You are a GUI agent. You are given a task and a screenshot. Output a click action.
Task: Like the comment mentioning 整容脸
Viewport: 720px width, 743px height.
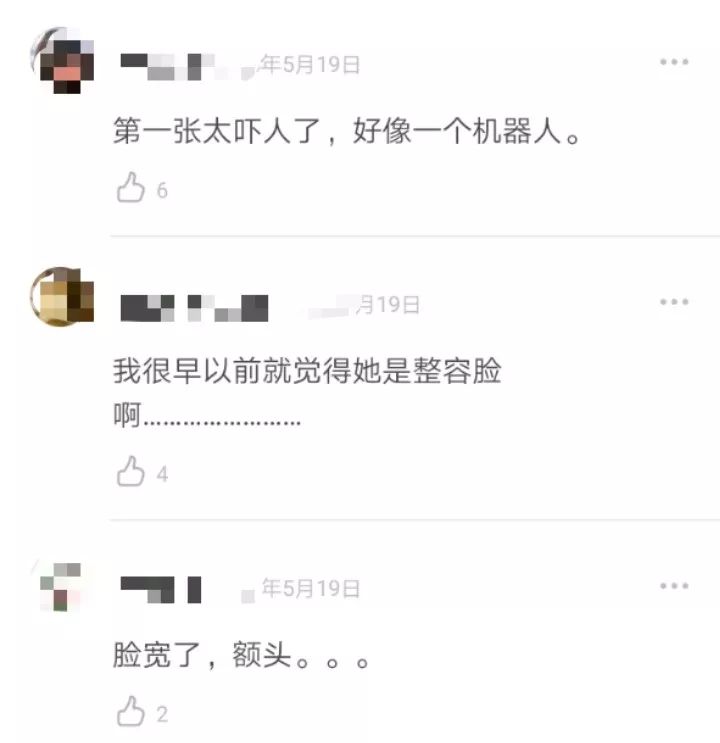tap(132, 472)
